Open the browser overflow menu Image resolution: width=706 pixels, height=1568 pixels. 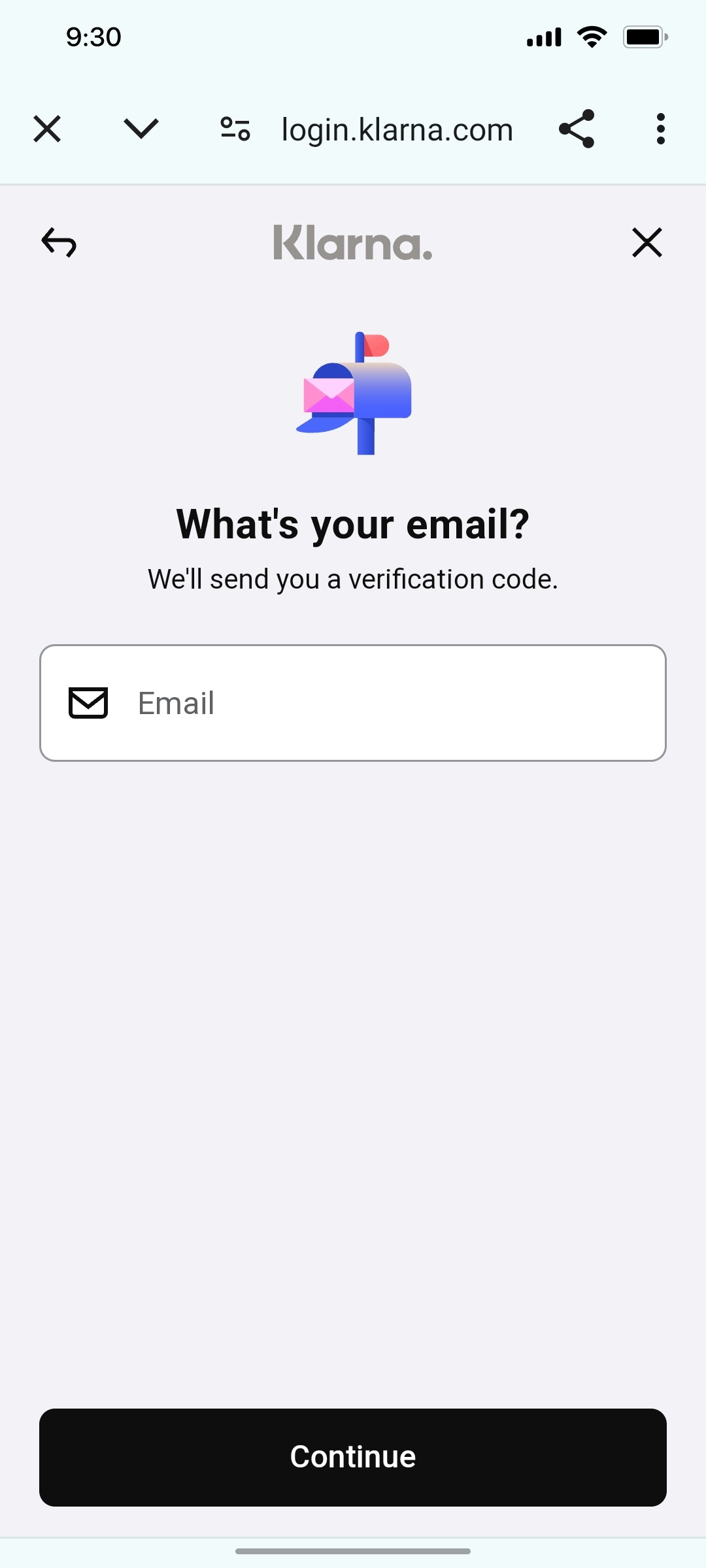pos(660,129)
